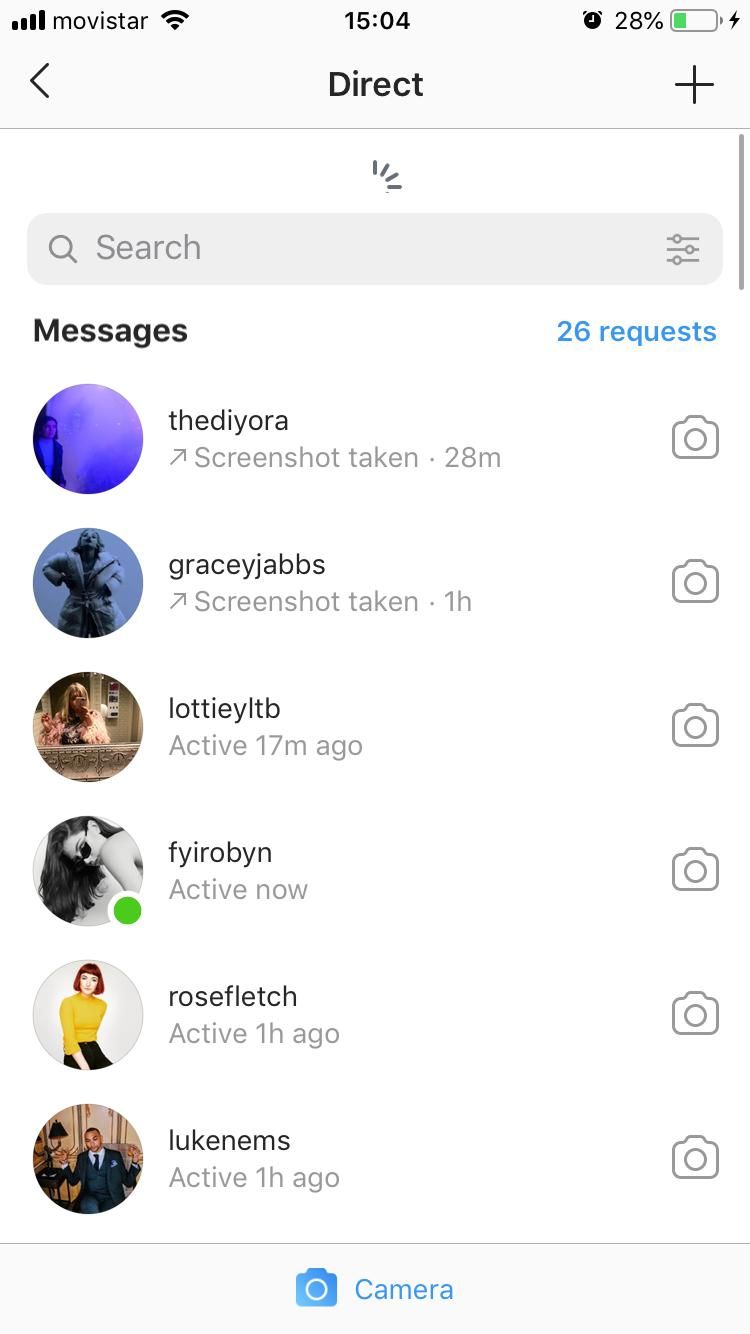Tap the camera icon beside lukenems
Viewport: 750px width, 1334px height.
click(695, 1158)
